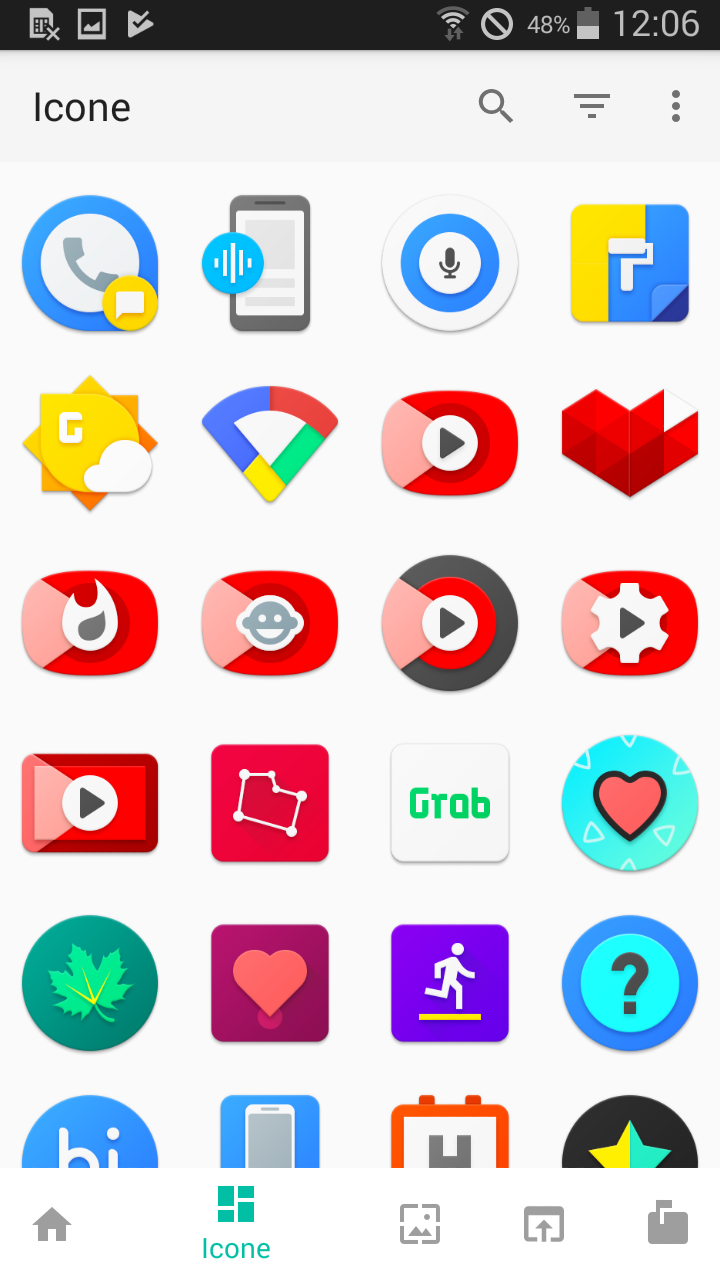Select the Grab icon
The height and width of the screenshot is (1280, 720).
click(450, 803)
